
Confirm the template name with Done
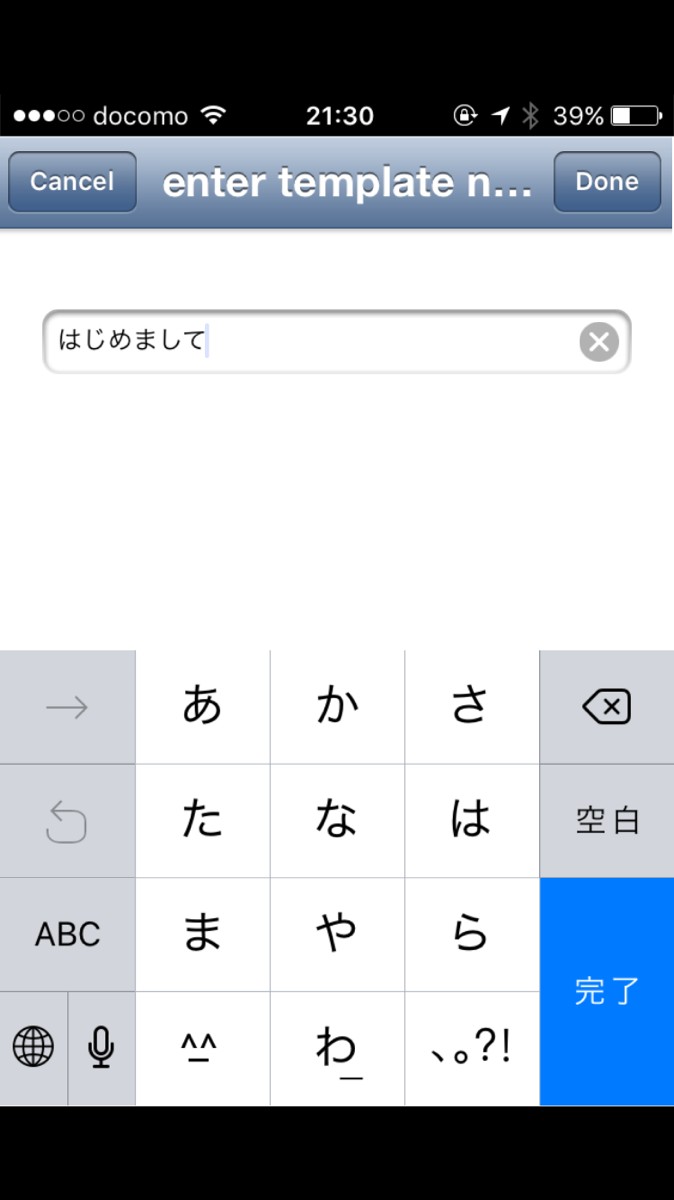coord(607,182)
